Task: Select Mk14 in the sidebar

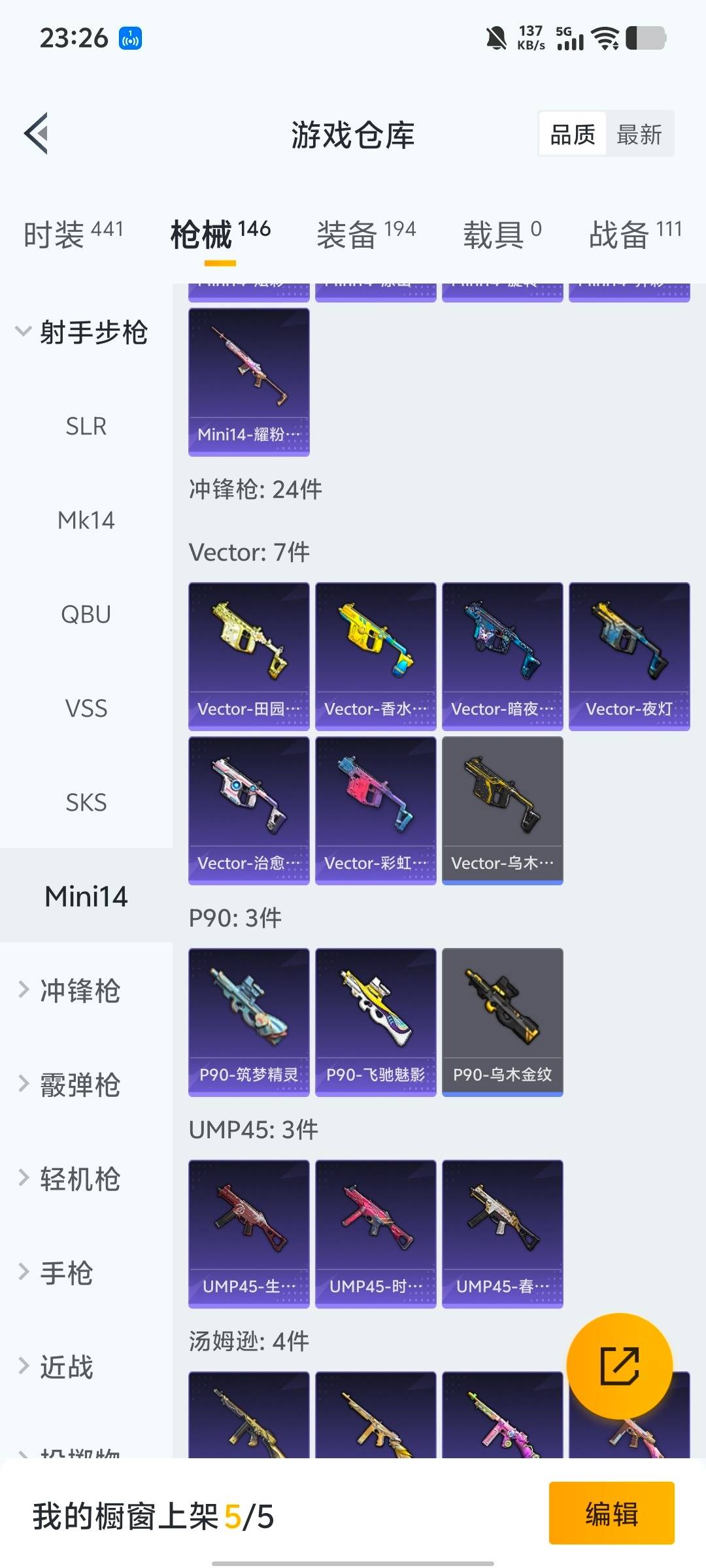Action: pyautogui.click(x=87, y=520)
